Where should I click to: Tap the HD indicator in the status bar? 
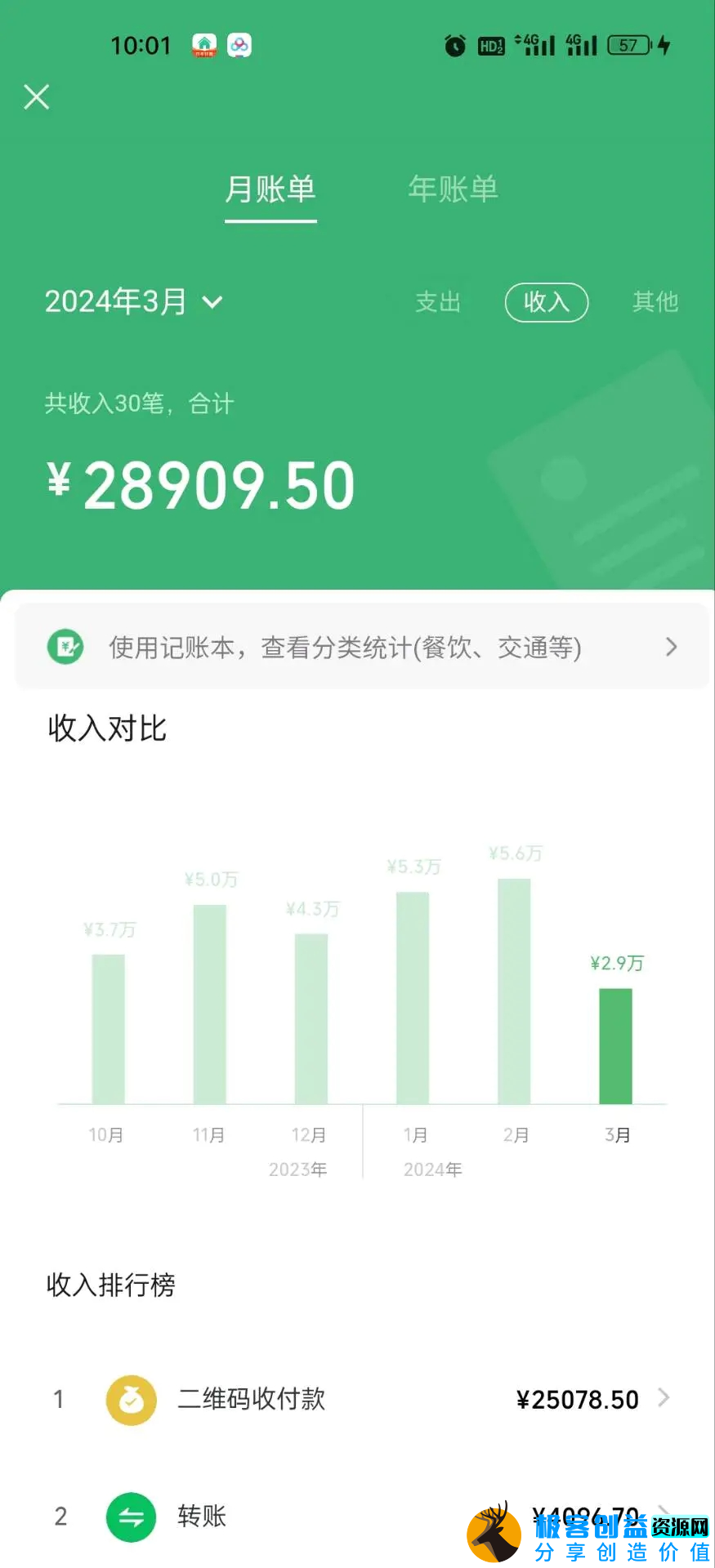(x=491, y=45)
